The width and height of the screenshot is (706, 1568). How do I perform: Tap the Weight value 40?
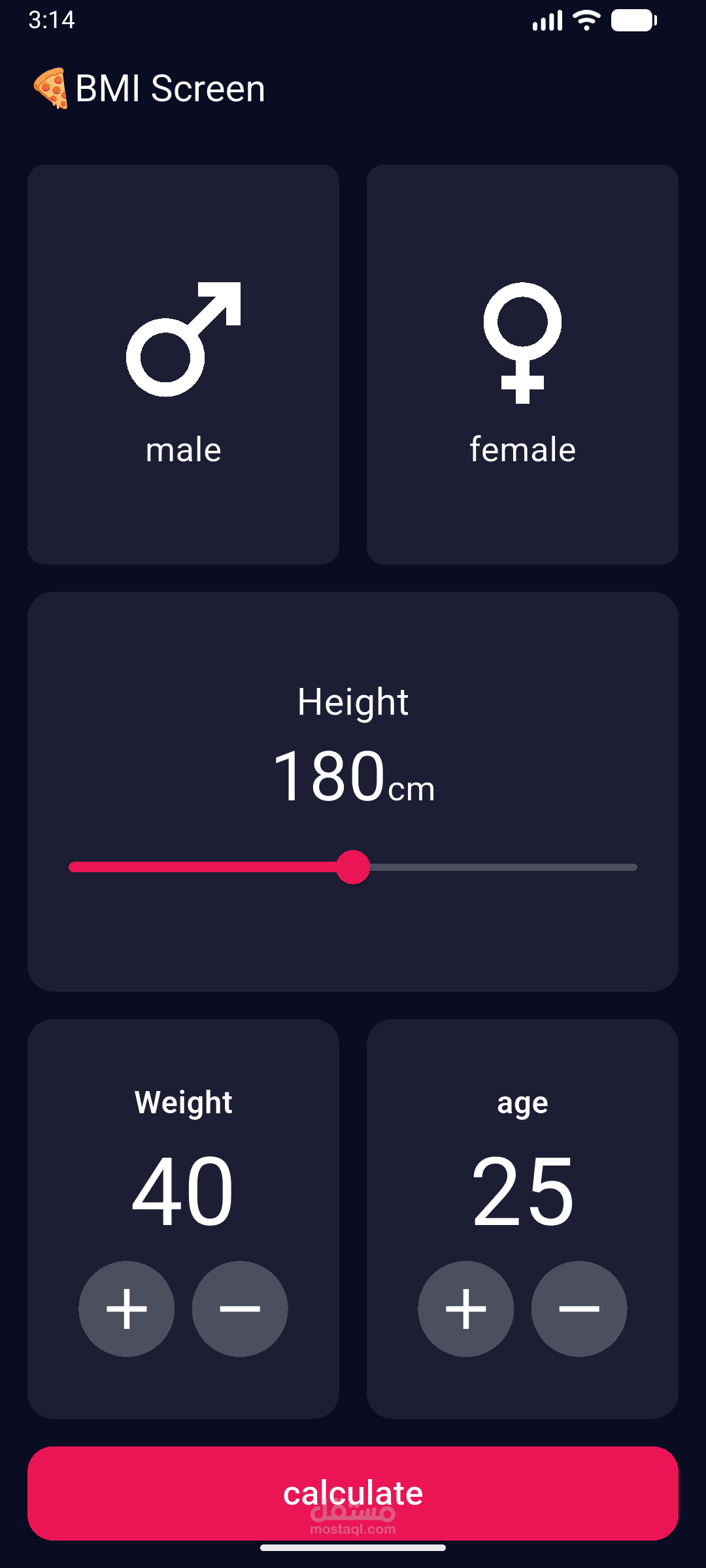pos(183,1190)
